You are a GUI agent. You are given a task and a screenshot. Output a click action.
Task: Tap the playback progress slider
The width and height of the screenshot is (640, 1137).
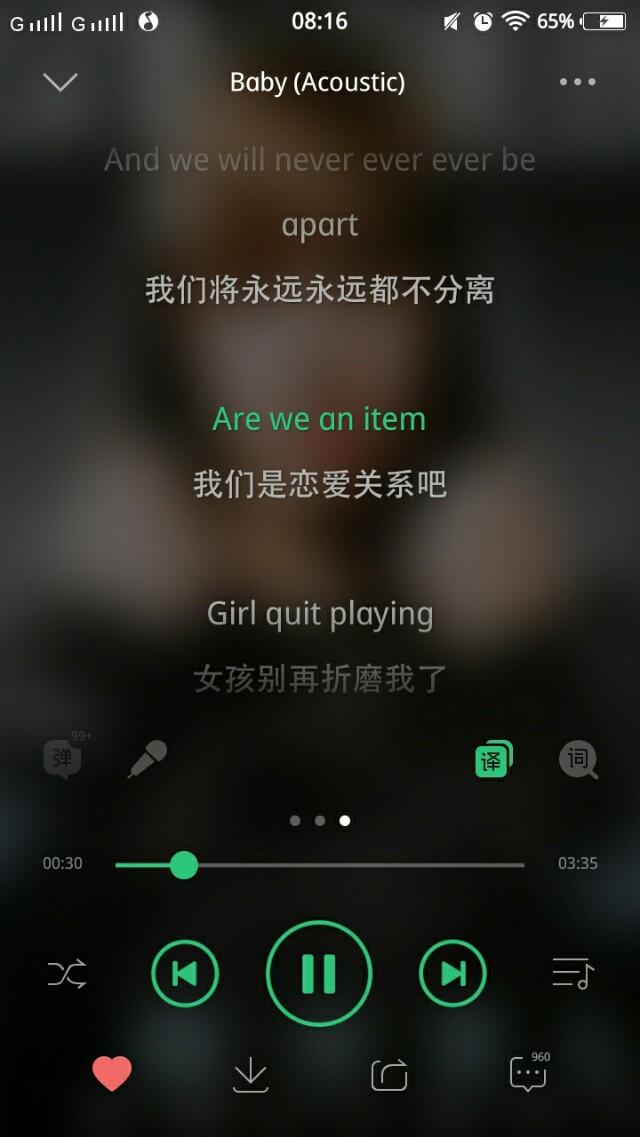[x=320, y=864]
